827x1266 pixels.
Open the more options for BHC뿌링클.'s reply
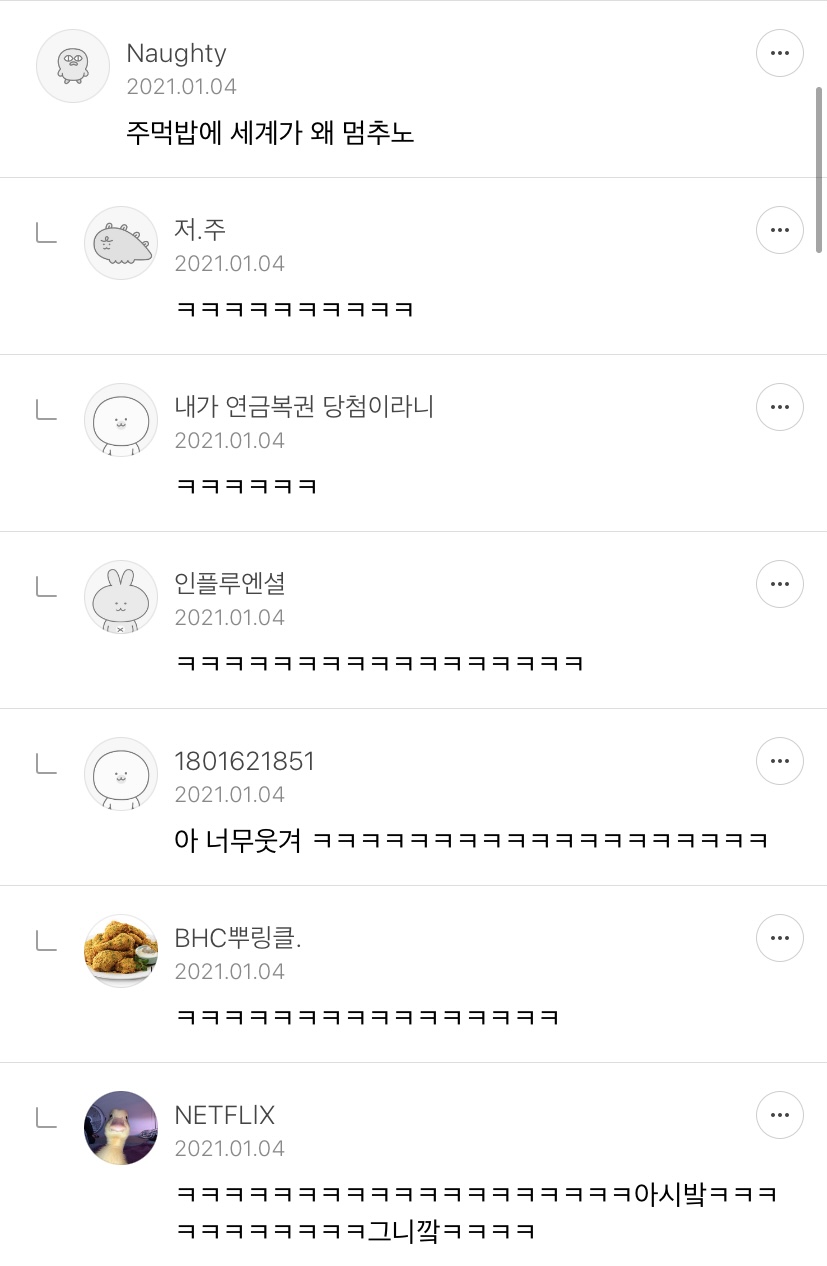779,938
